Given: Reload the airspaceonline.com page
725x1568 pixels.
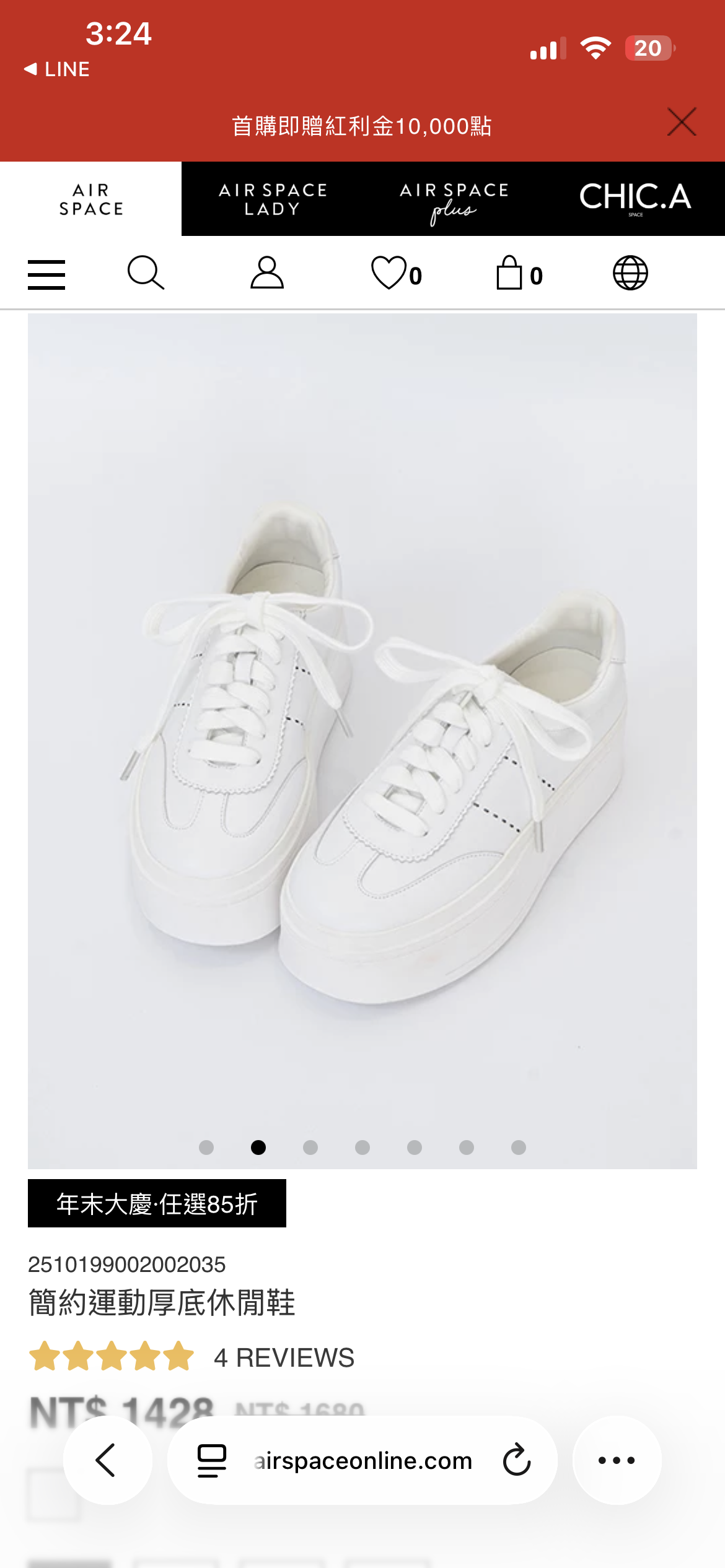Looking at the screenshot, I should [x=517, y=1460].
